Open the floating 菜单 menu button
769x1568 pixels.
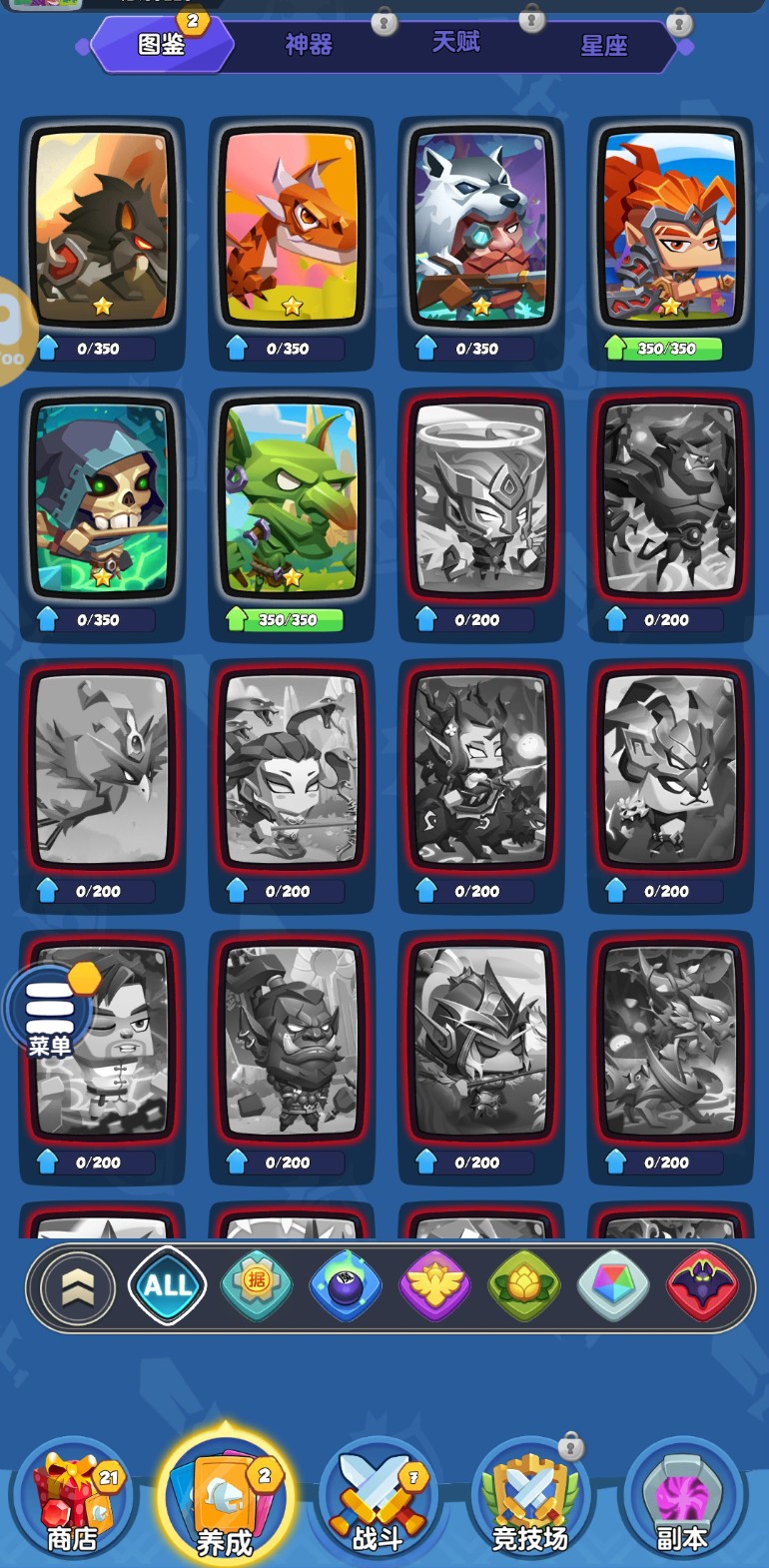50,1011
